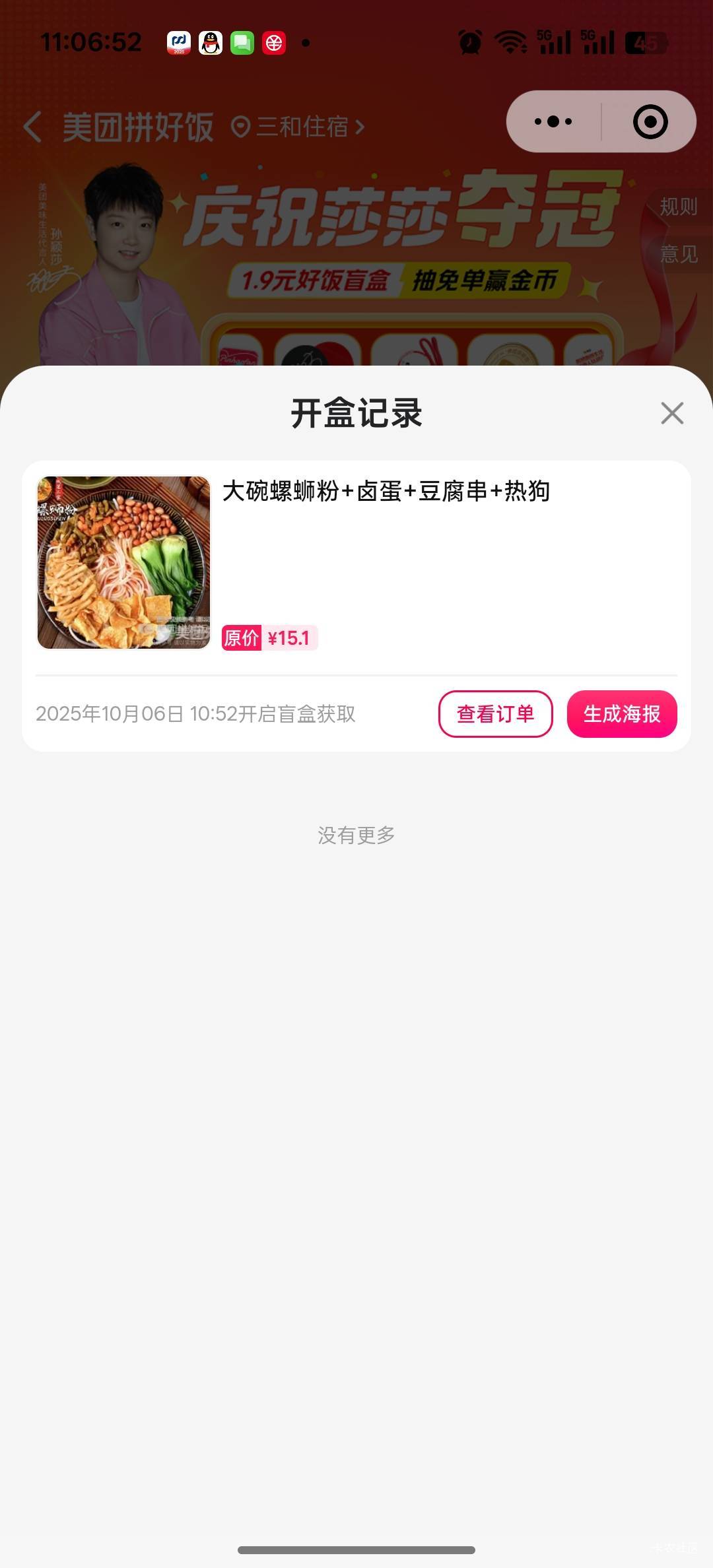Screen dimensions: 713x1568
Task: Close the mini program with circle button
Action: (x=650, y=121)
